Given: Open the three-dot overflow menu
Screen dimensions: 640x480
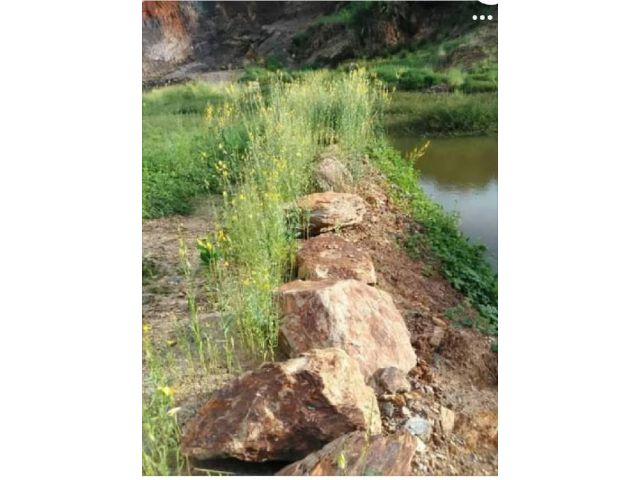Looking at the screenshot, I should [x=482, y=17].
